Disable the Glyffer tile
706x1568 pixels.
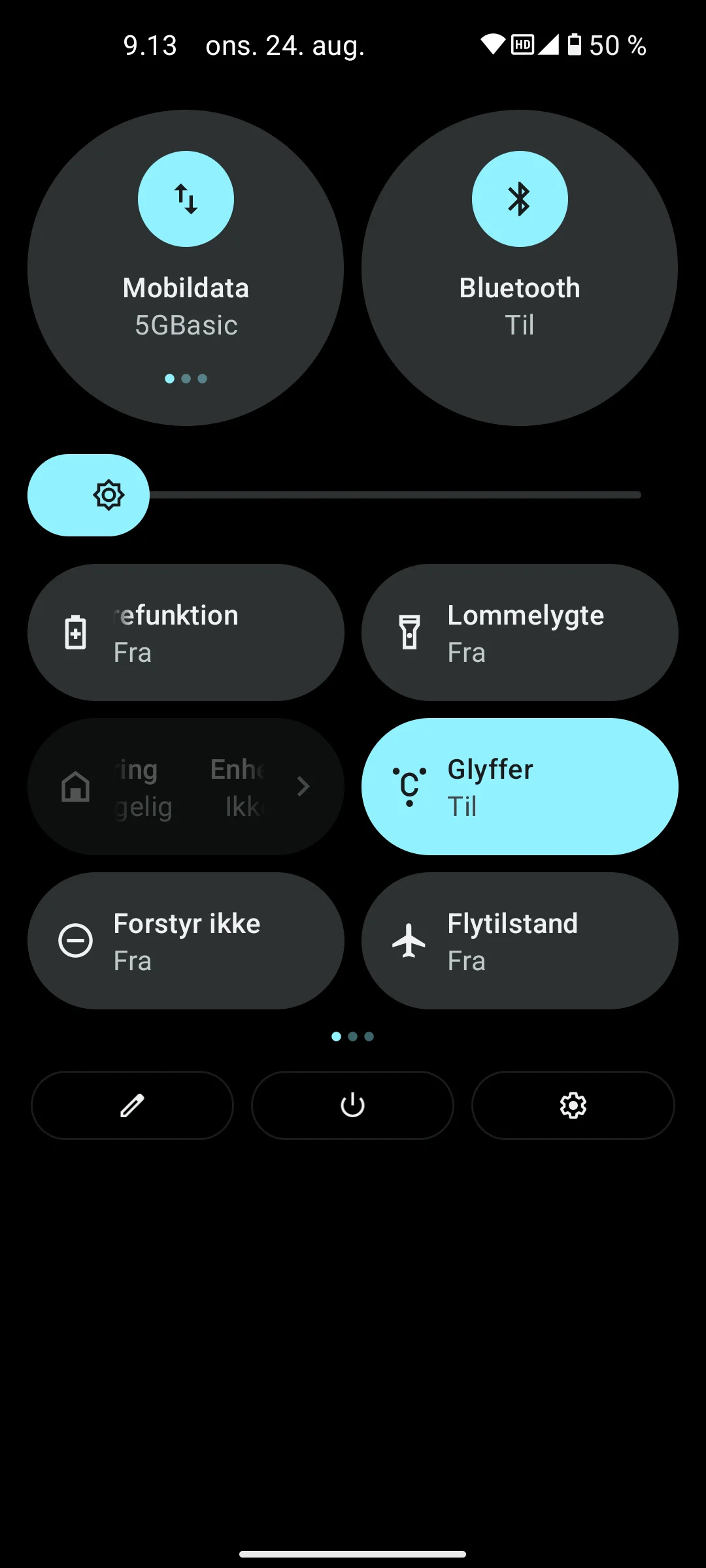point(520,787)
